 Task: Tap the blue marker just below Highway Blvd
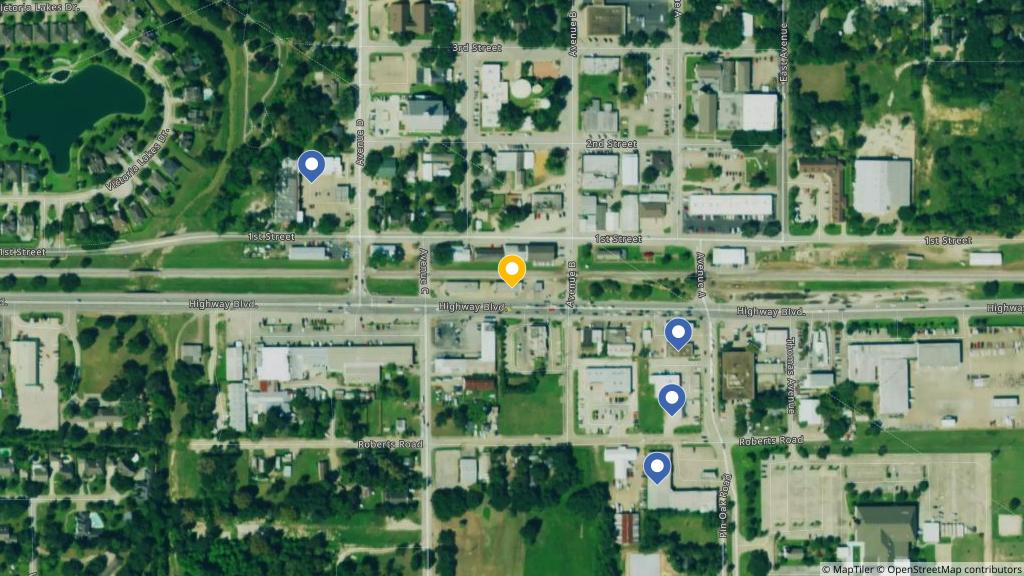(679, 333)
